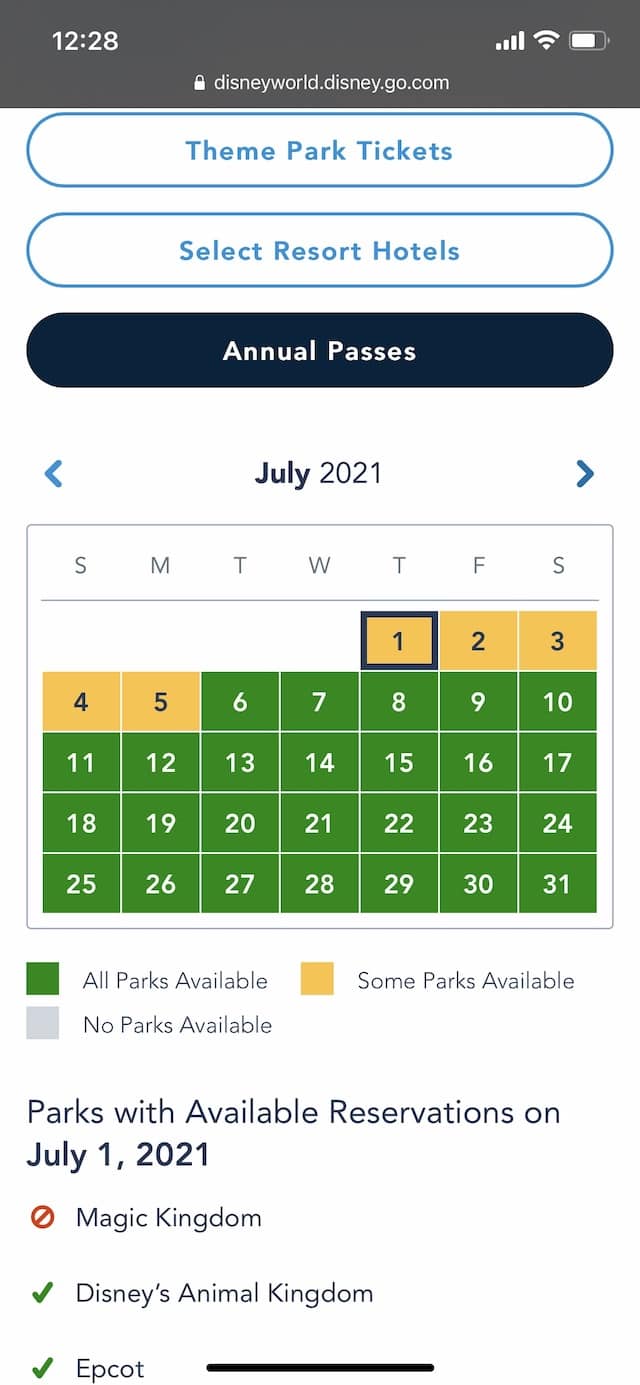This screenshot has height=1385, width=640.
Task: Select the Annual Passes button
Action: 319,350
